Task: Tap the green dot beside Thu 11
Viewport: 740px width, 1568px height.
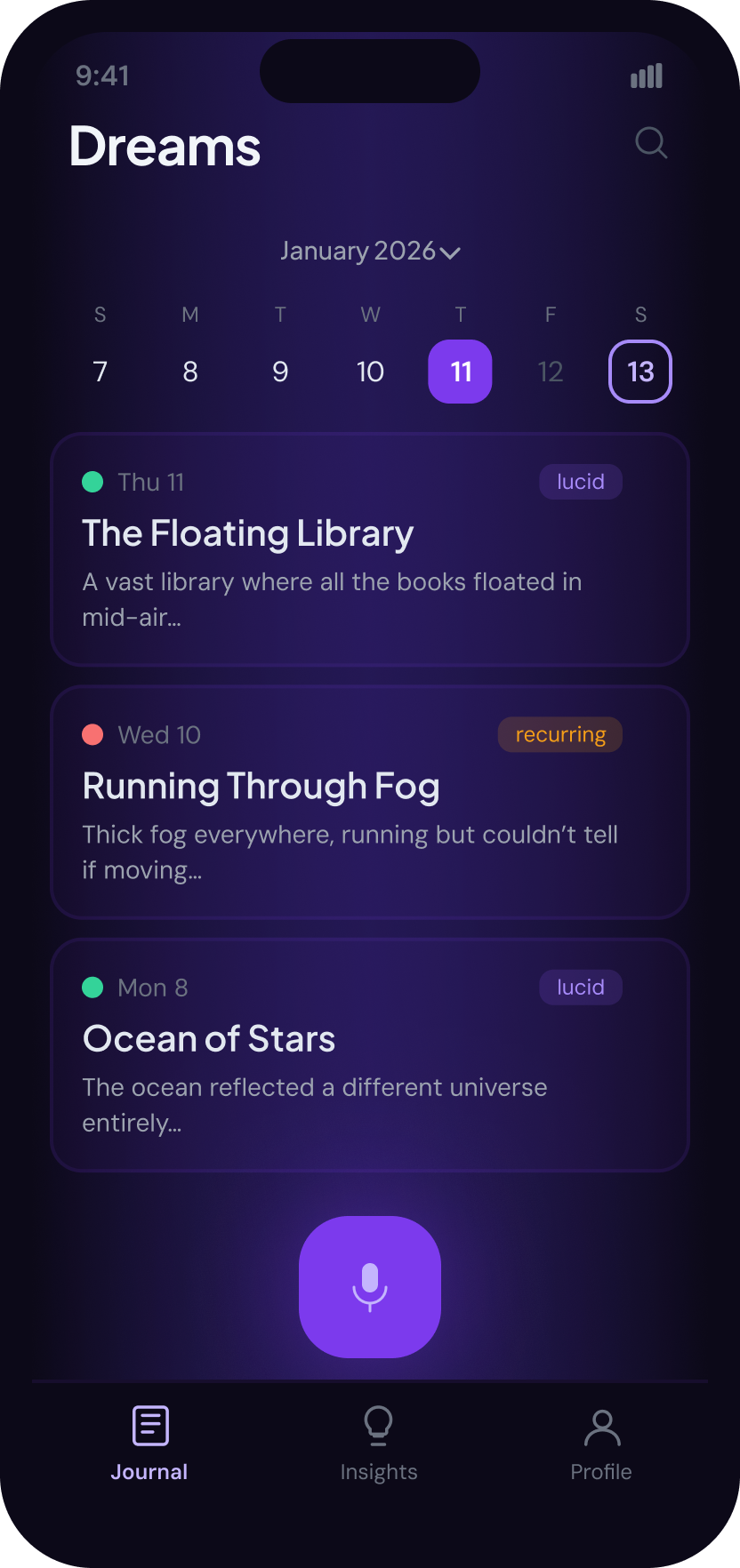Action: pyautogui.click(x=92, y=482)
